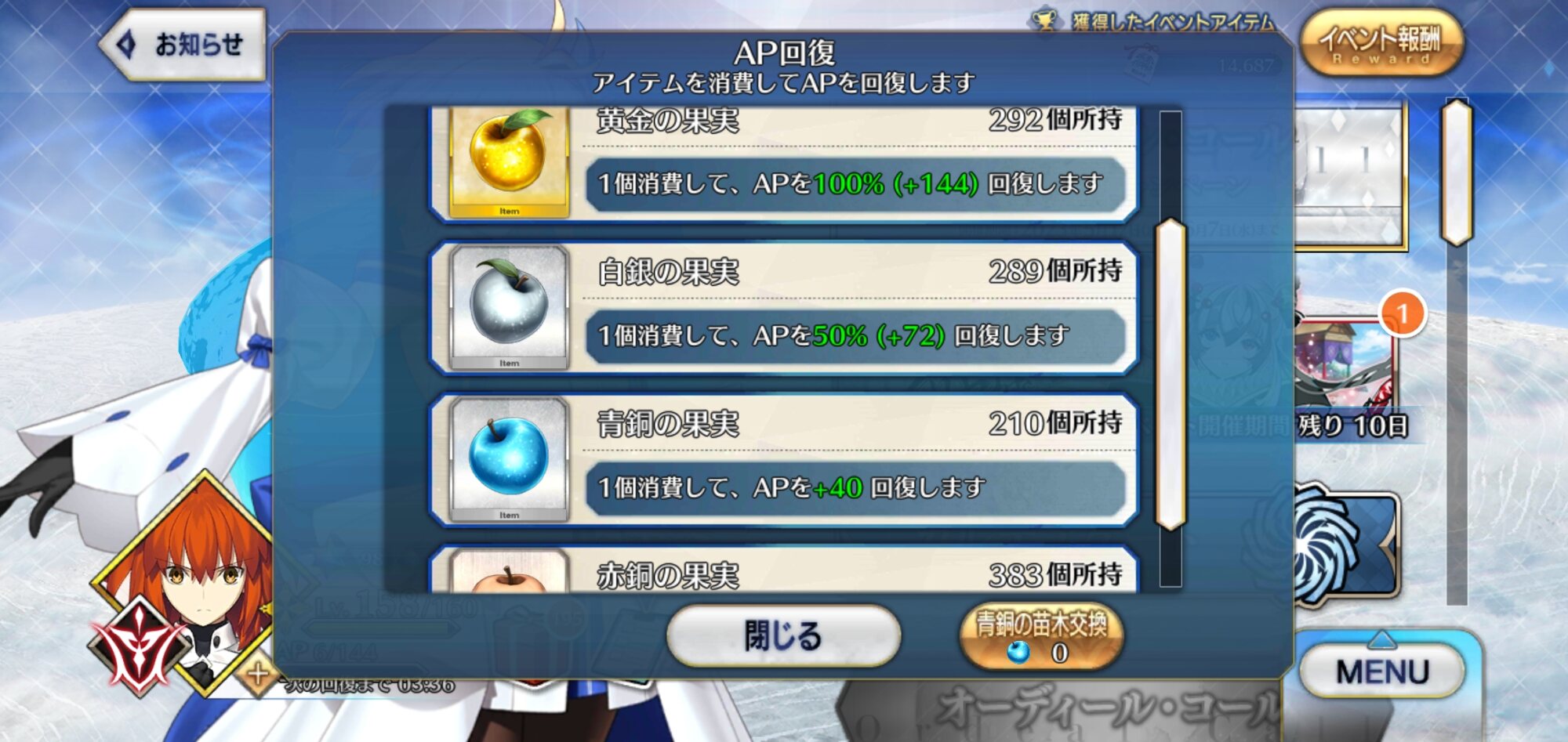
Task: Open Bronze Sapling exchange (青銅の苗木交換)
Action: [1041, 636]
